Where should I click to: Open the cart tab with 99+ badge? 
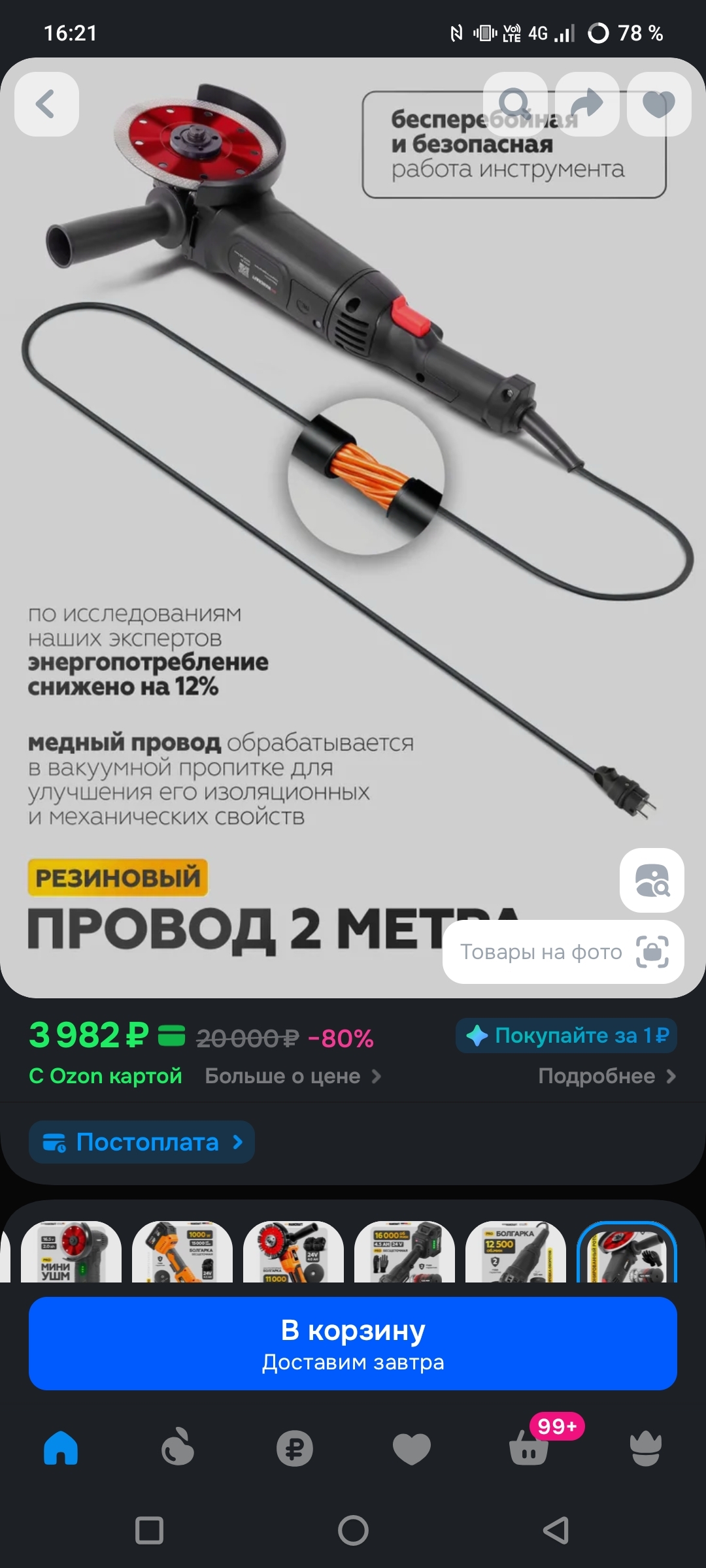(x=529, y=1448)
